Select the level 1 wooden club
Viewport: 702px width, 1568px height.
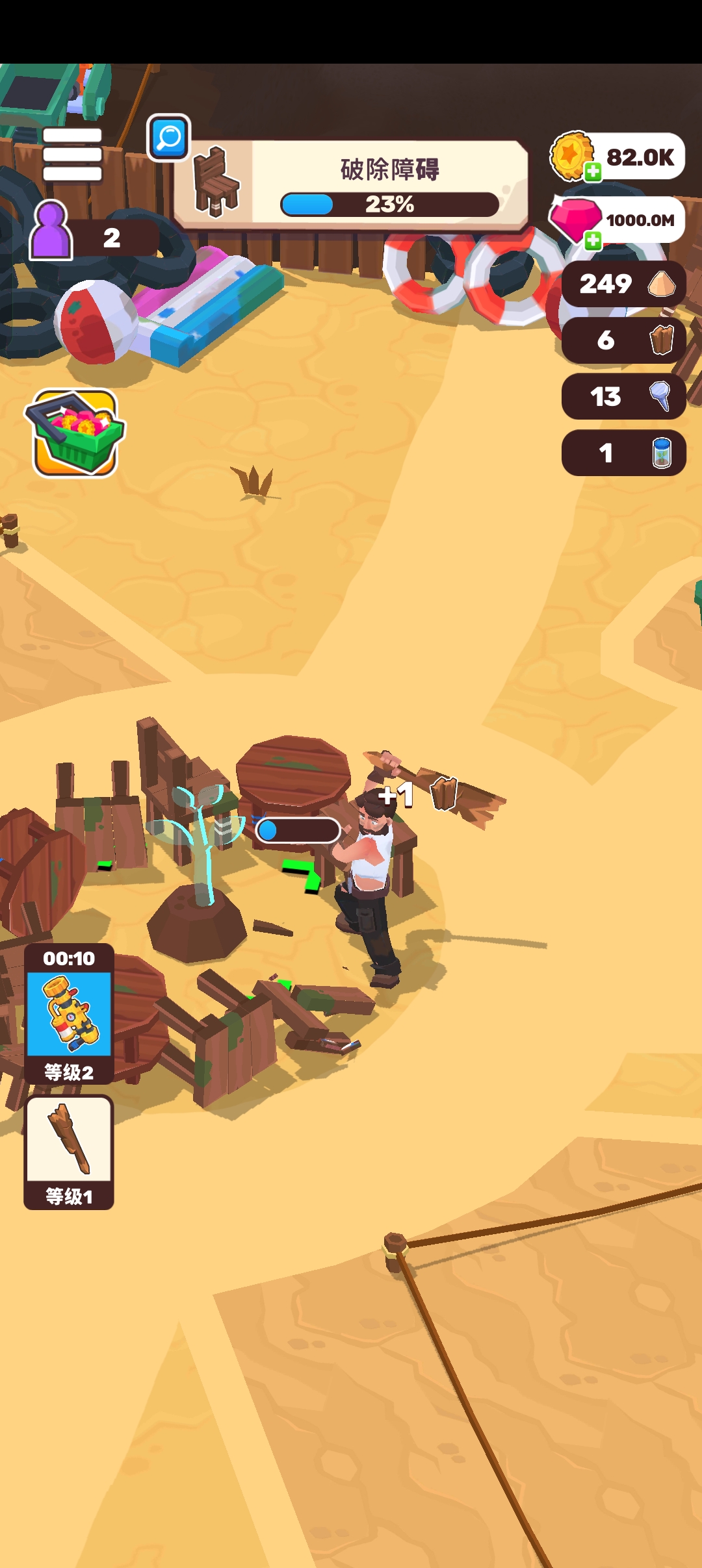click(69, 1151)
